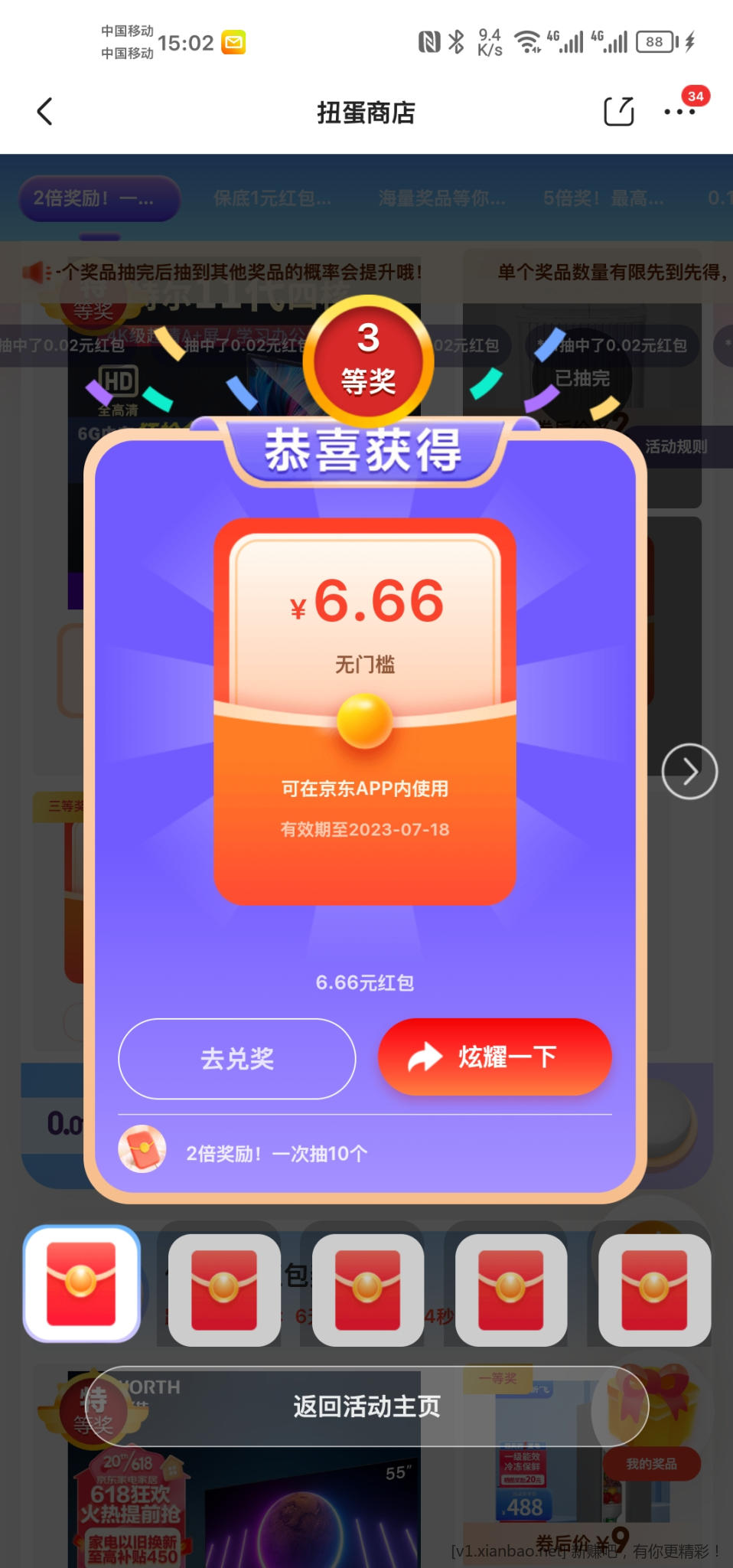Open the three-dot overflow menu
The width and height of the screenshot is (733, 1568).
tap(679, 112)
